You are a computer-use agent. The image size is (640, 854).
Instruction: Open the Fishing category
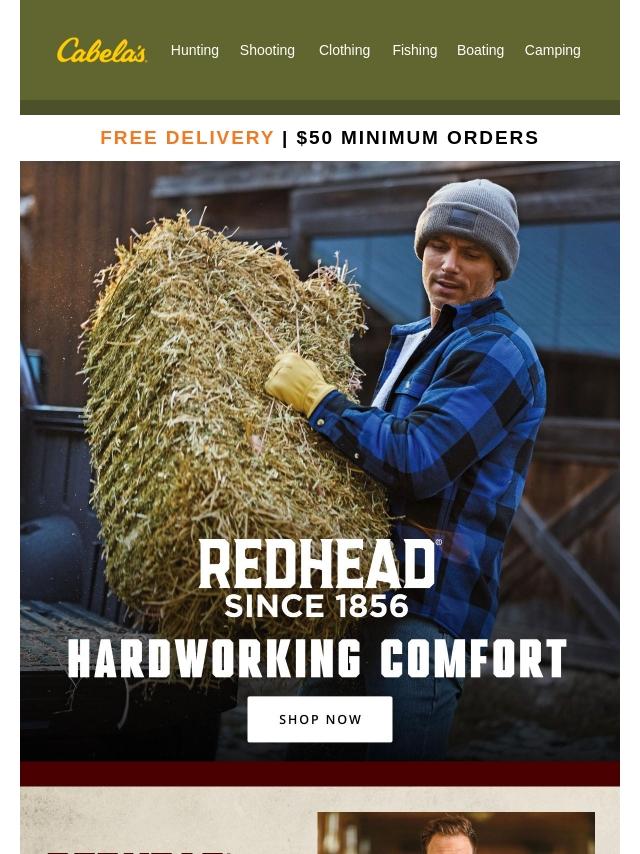[414, 50]
